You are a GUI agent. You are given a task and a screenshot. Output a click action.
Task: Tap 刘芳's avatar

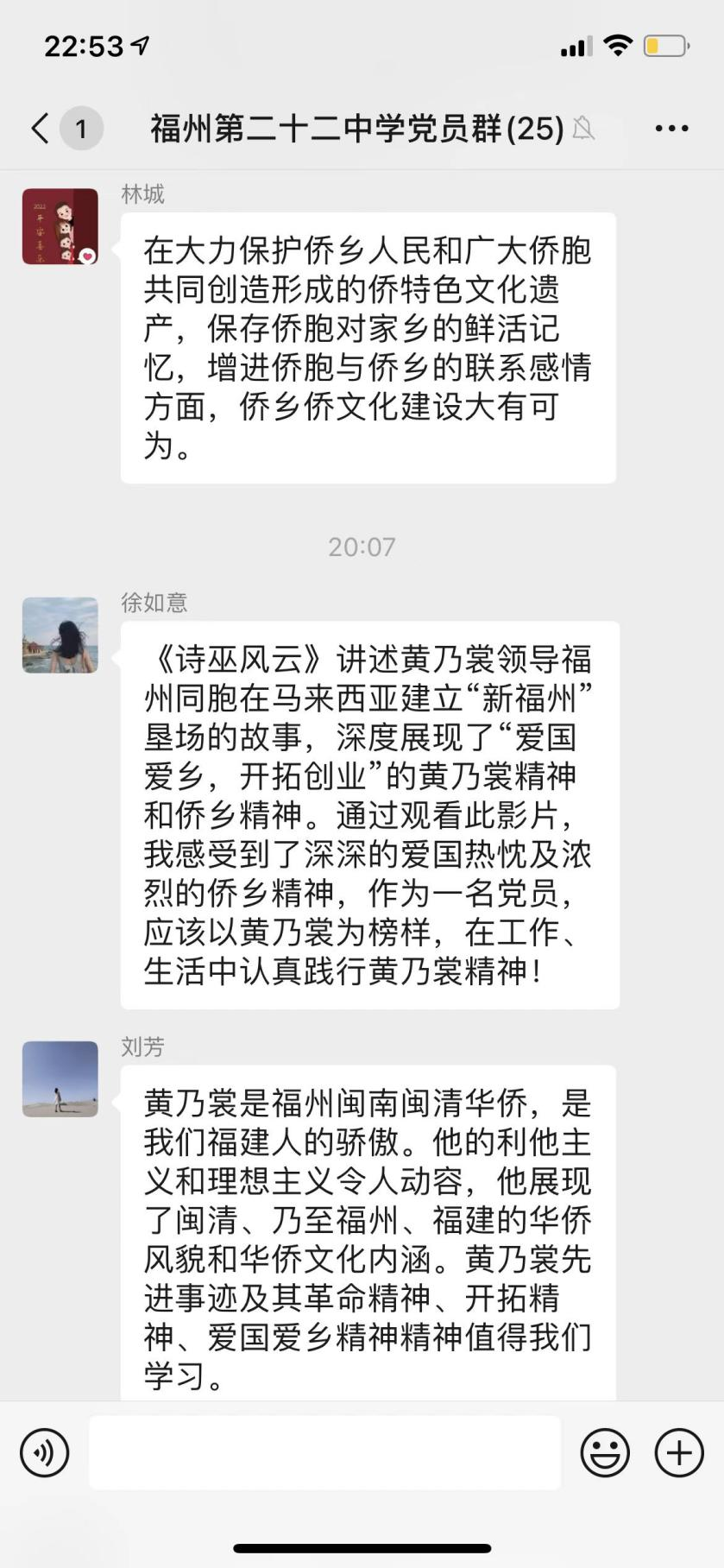pos(60,1078)
